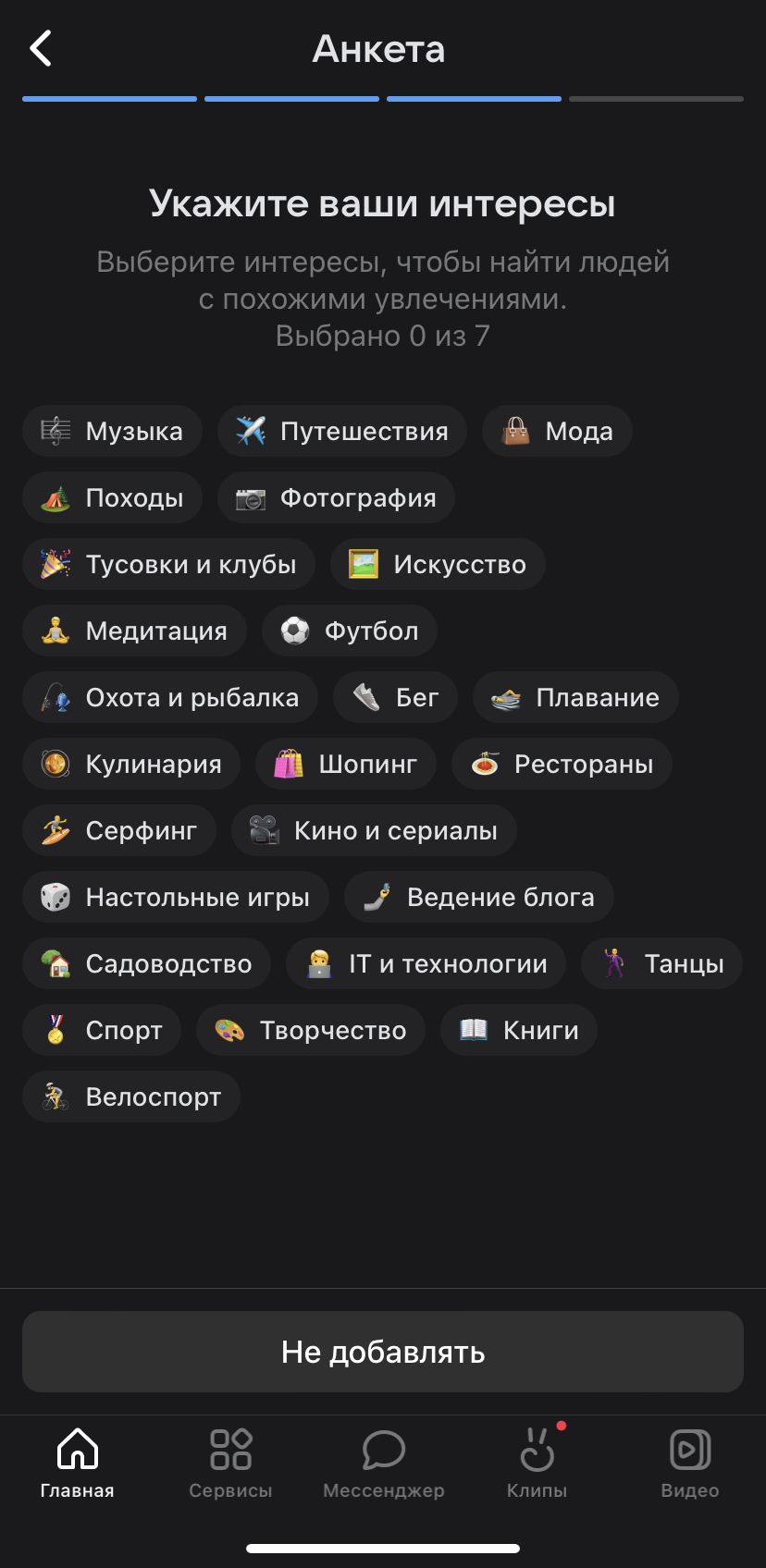The image size is (766, 1568).
Task: Select the Фотография interest
Action: click(336, 497)
